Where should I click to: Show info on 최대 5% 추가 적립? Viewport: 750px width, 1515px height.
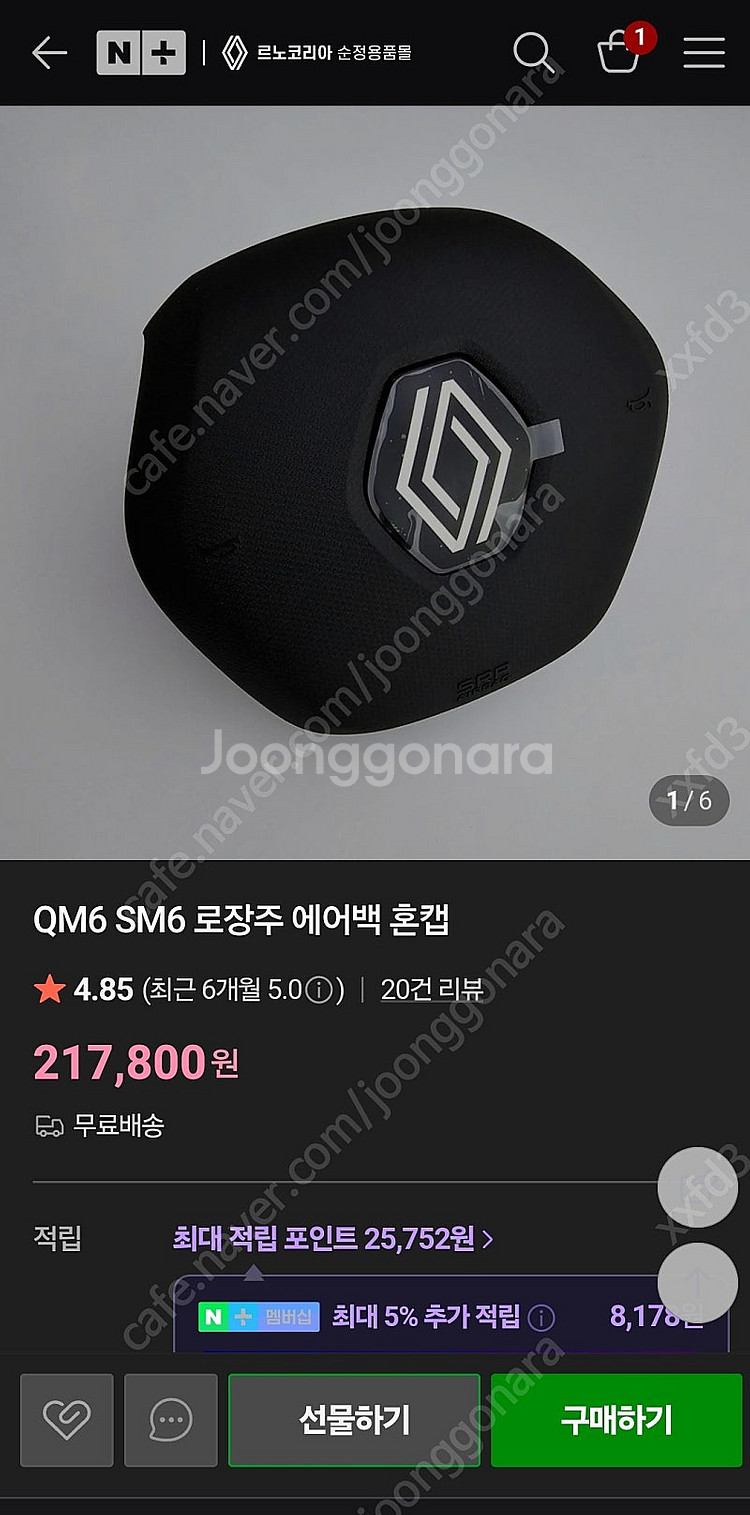[x=541, y=1317]
